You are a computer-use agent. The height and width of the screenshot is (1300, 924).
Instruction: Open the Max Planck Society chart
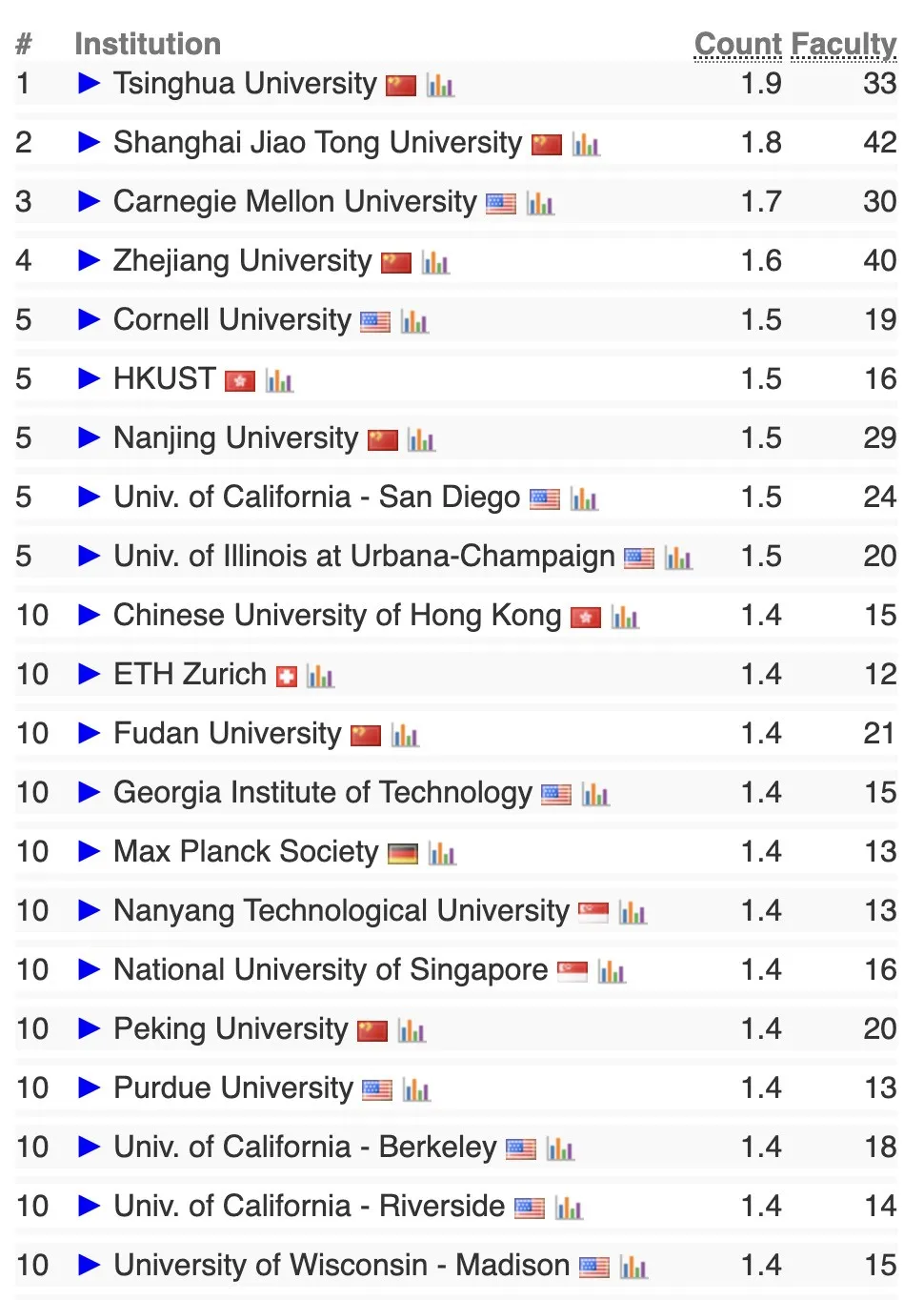[x=442, y=854]
